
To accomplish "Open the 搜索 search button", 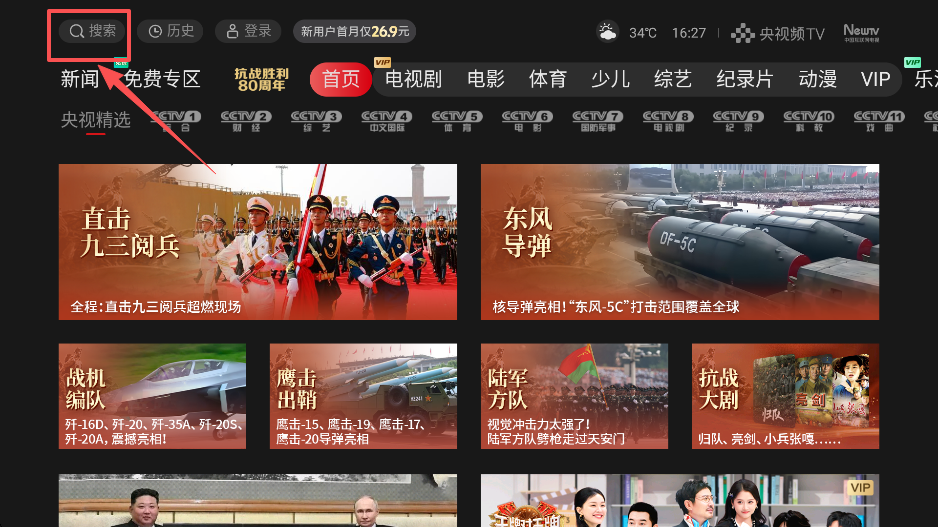I will tap(92, 32).
